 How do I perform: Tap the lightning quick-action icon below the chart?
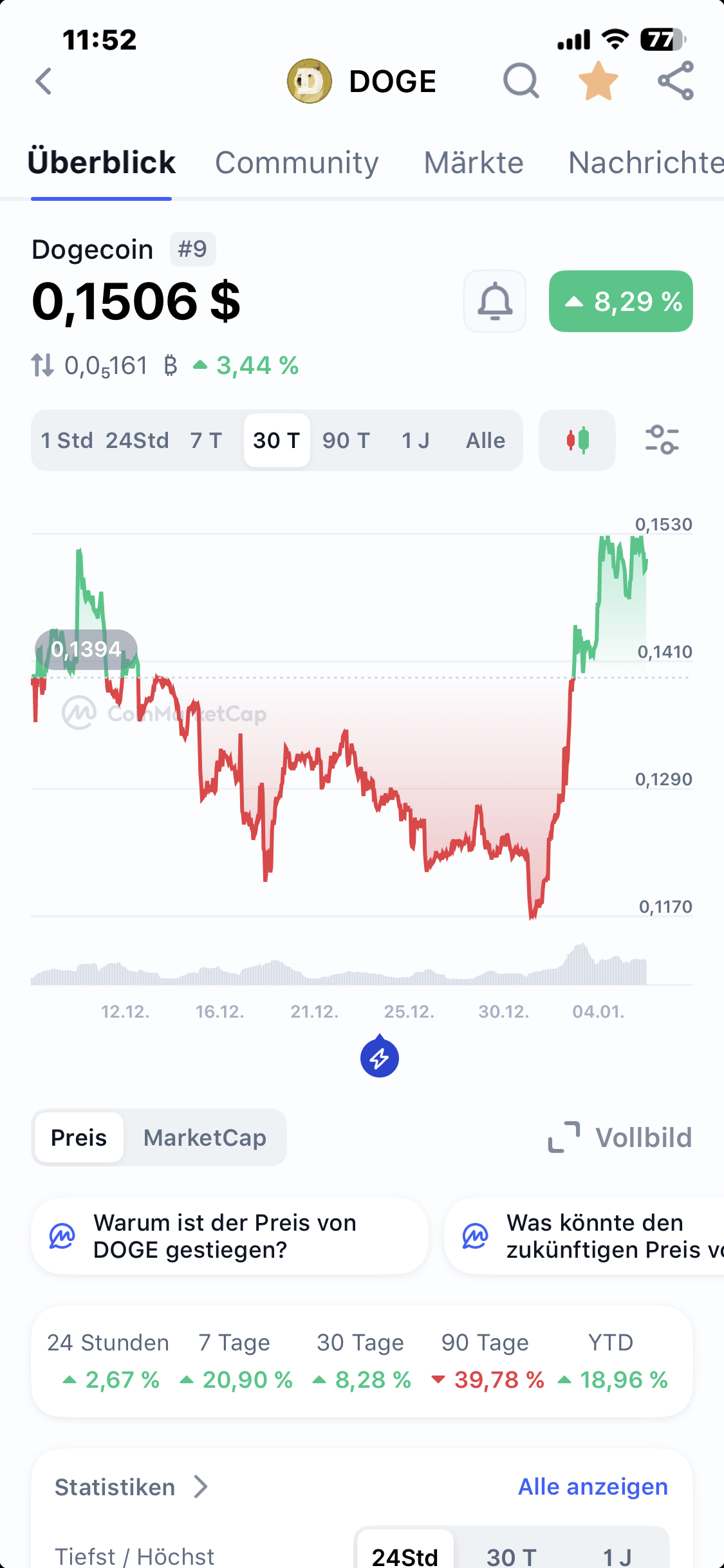[x=378, y=1058]
